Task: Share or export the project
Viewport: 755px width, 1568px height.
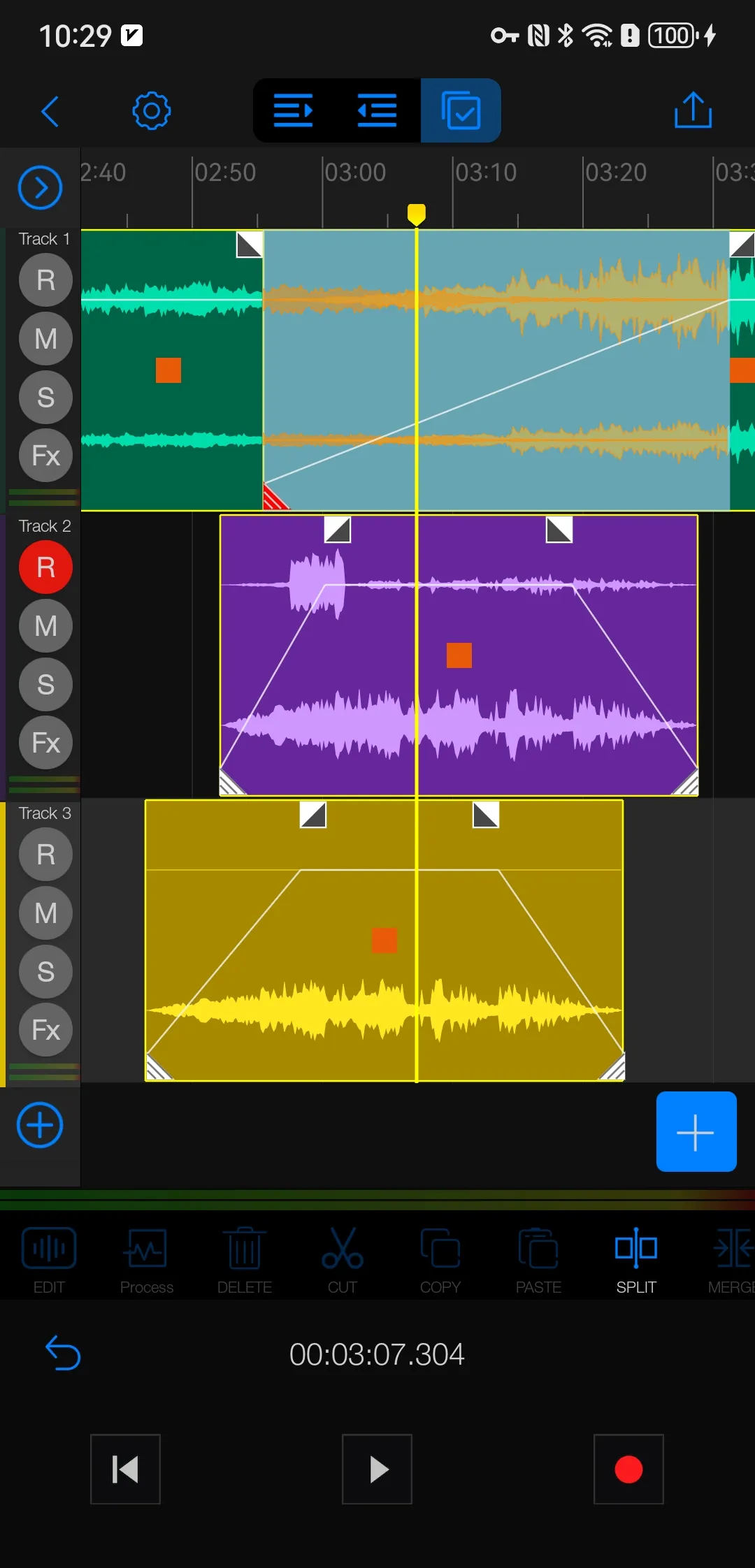Action: [693, 110]
